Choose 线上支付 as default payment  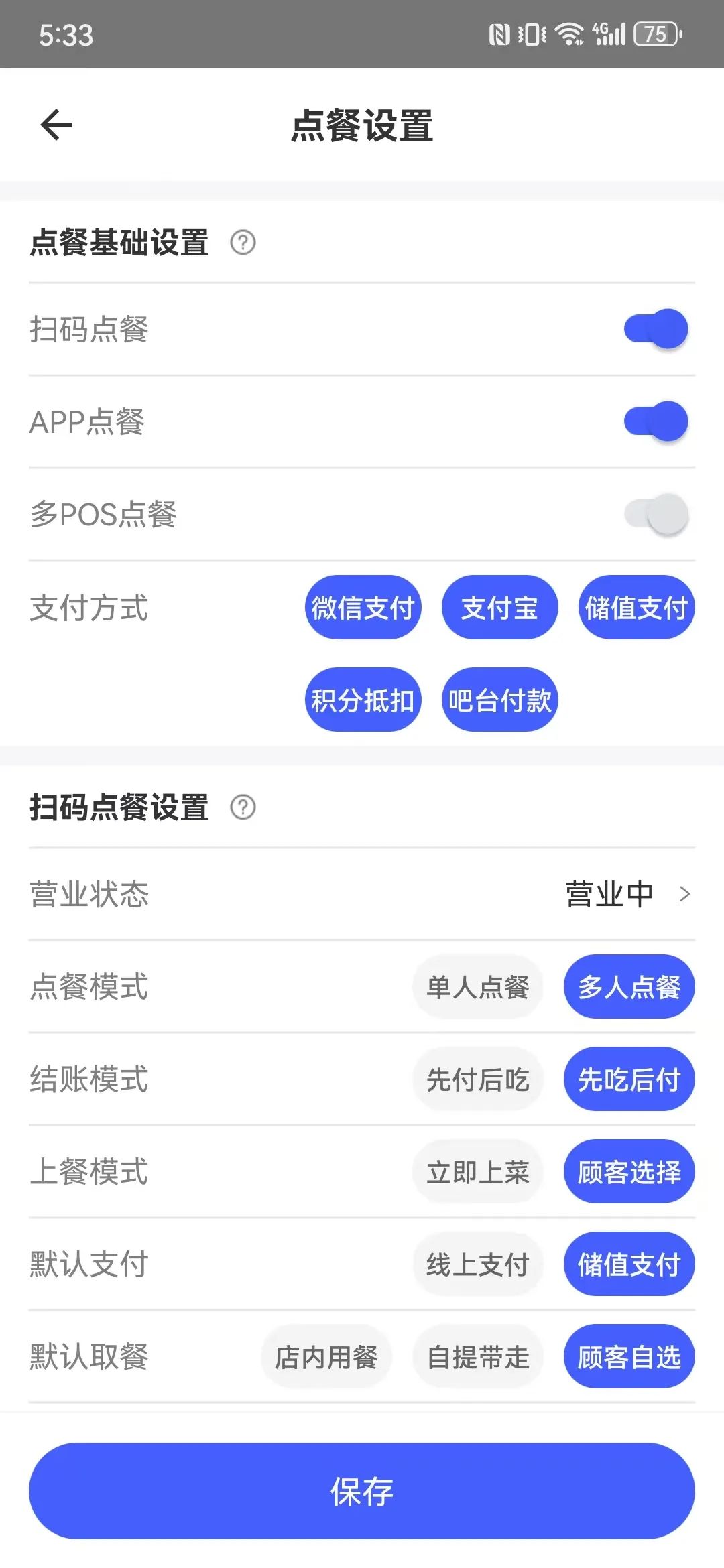coord(478,1264)
